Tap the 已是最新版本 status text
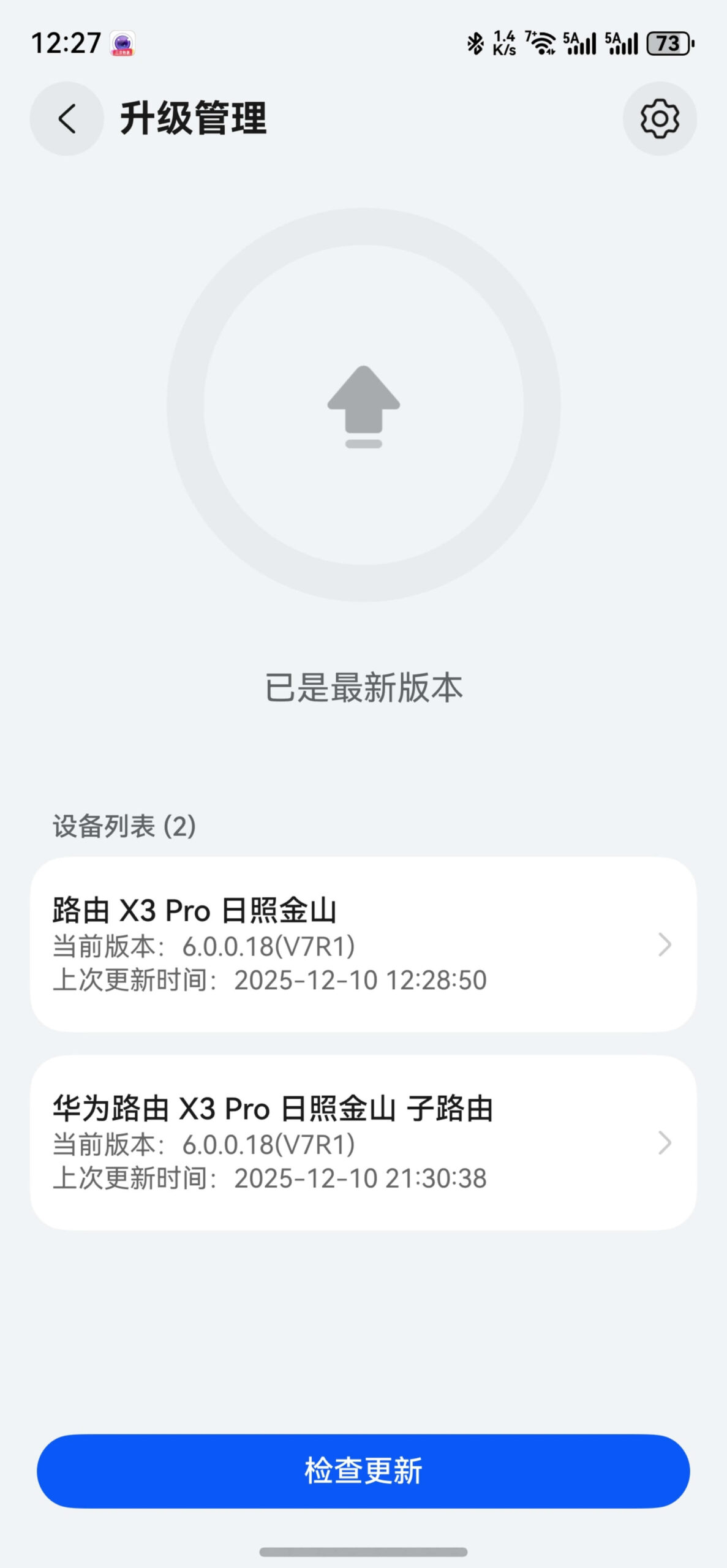Viewport: 727px width, 1568px height. 363,688
